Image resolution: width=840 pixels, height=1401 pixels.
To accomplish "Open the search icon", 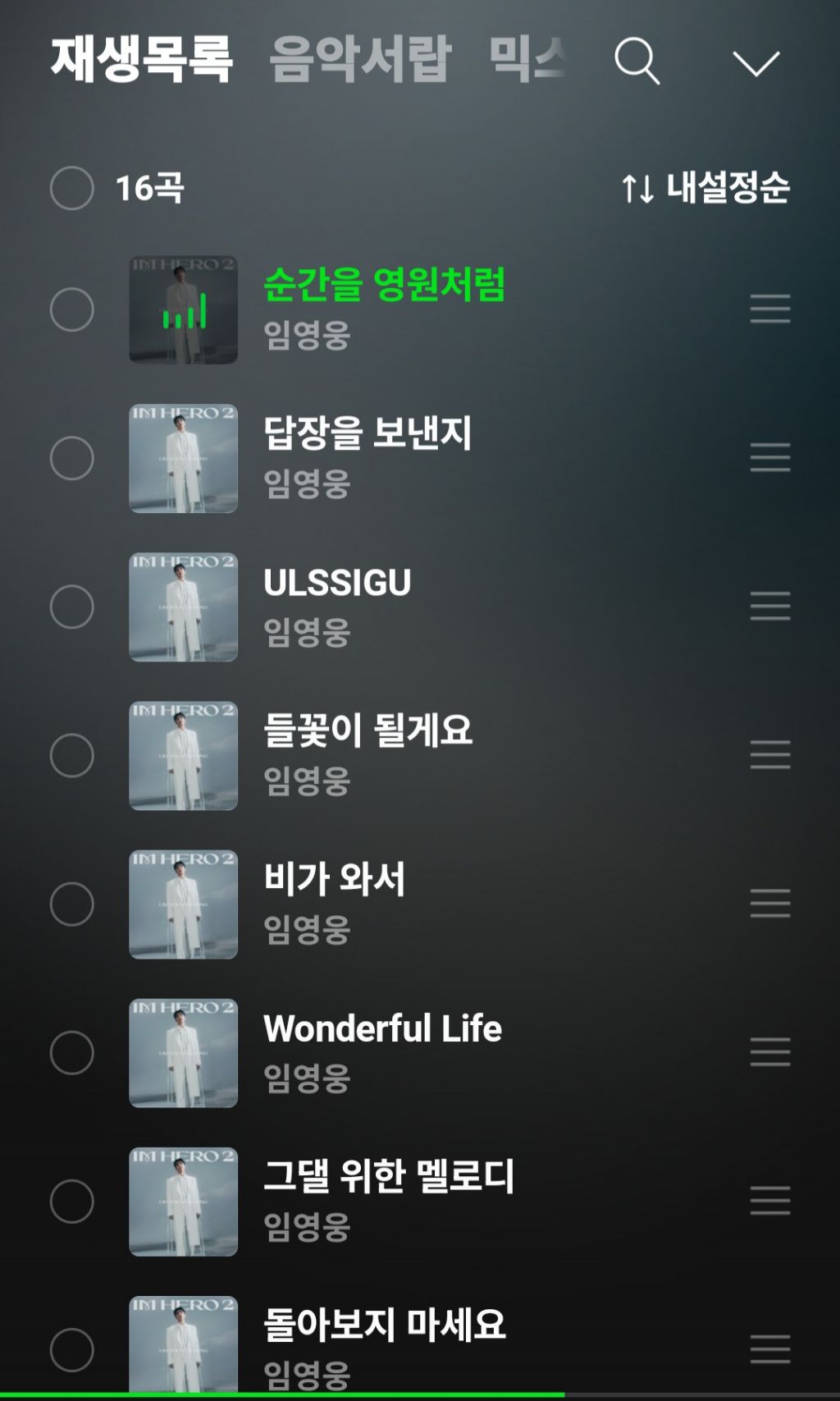I will click(637, 61).
